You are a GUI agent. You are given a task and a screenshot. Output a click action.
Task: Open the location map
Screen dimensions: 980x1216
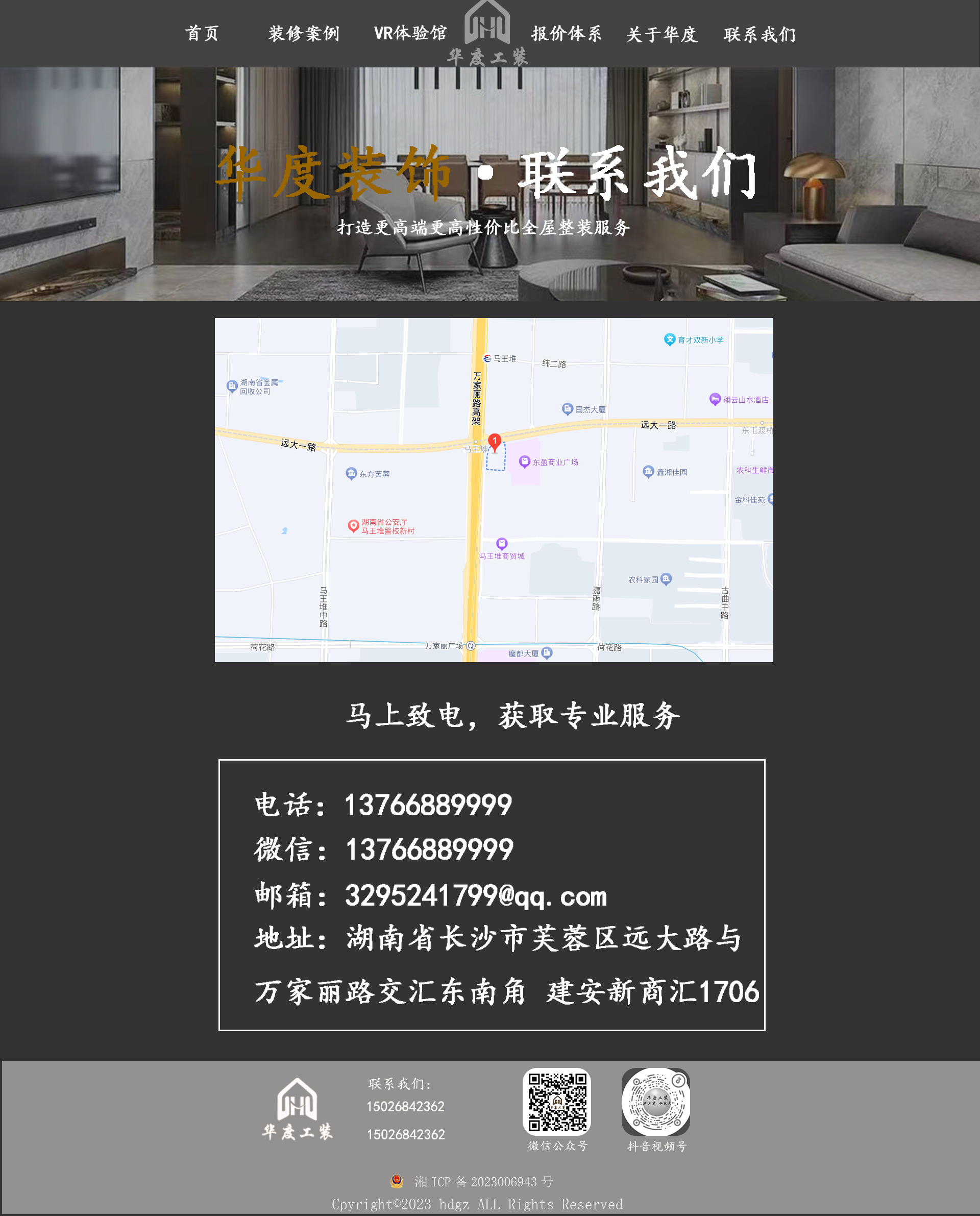click(x=494, y=490)
